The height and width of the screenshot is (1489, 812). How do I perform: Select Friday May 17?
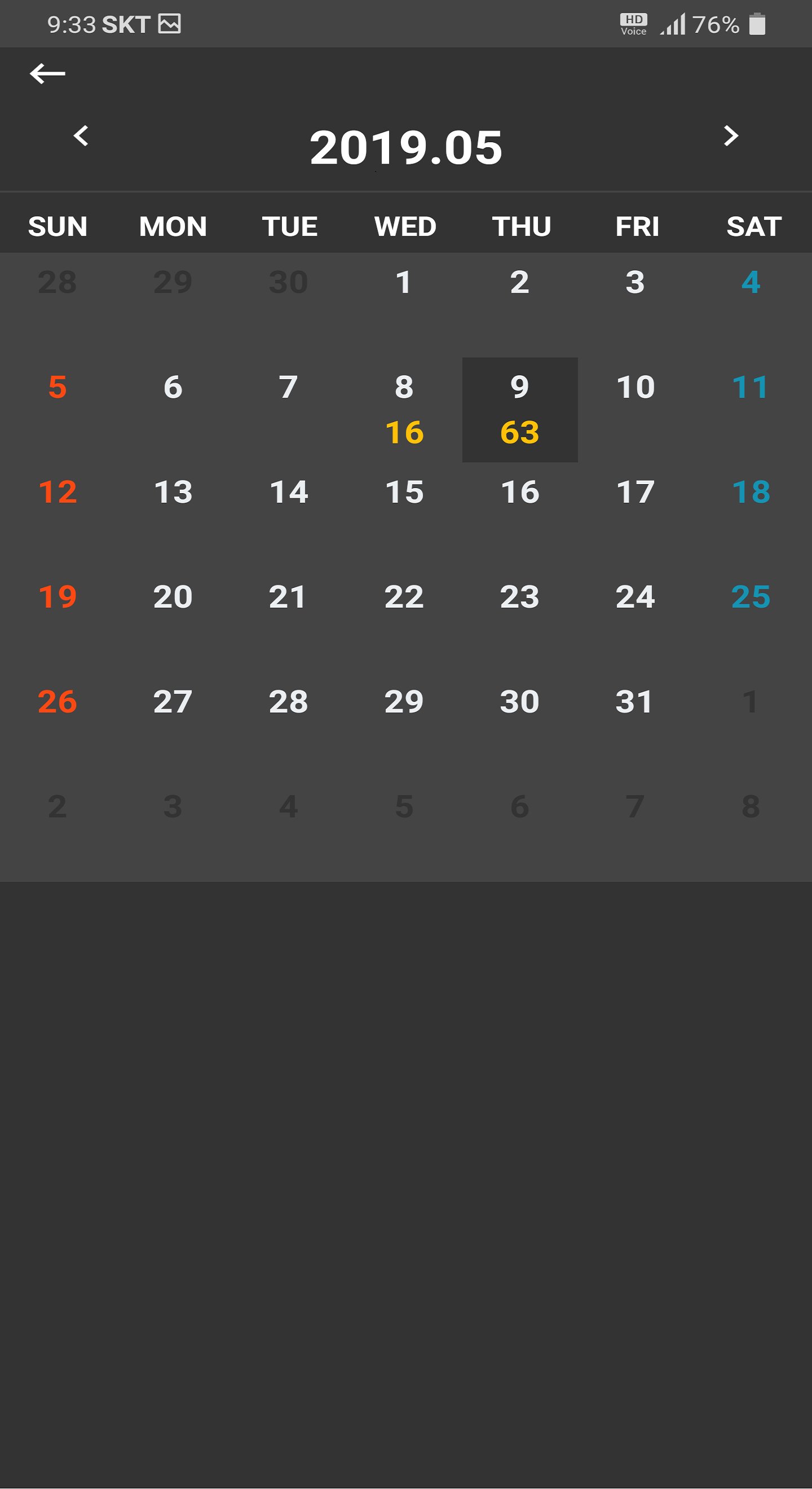click(x=636, y=493)
